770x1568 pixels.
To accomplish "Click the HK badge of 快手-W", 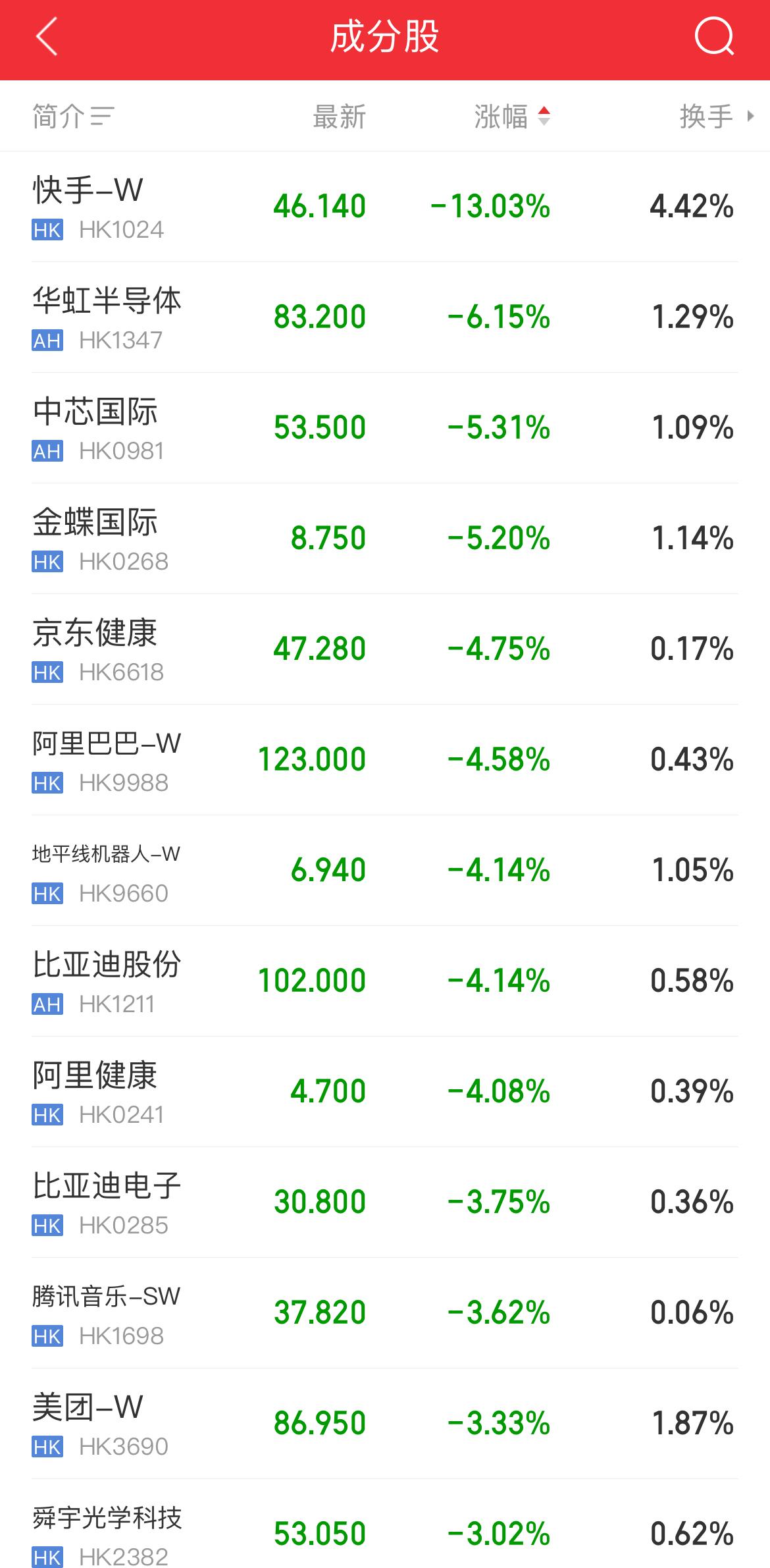I will [x=47, y=230].
